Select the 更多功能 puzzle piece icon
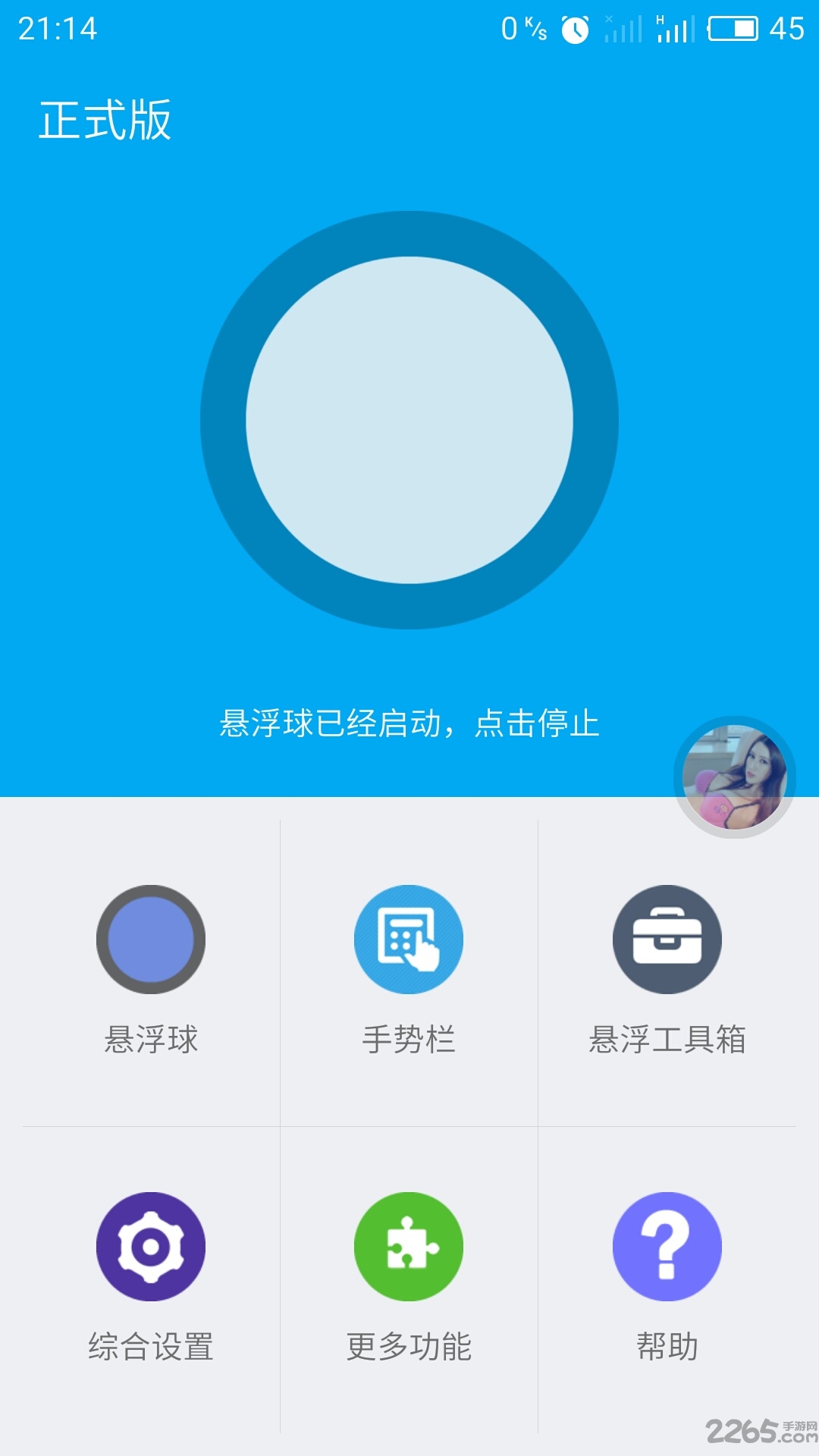This screenshot has height=1456, width=819. [x=408, y=1247]
